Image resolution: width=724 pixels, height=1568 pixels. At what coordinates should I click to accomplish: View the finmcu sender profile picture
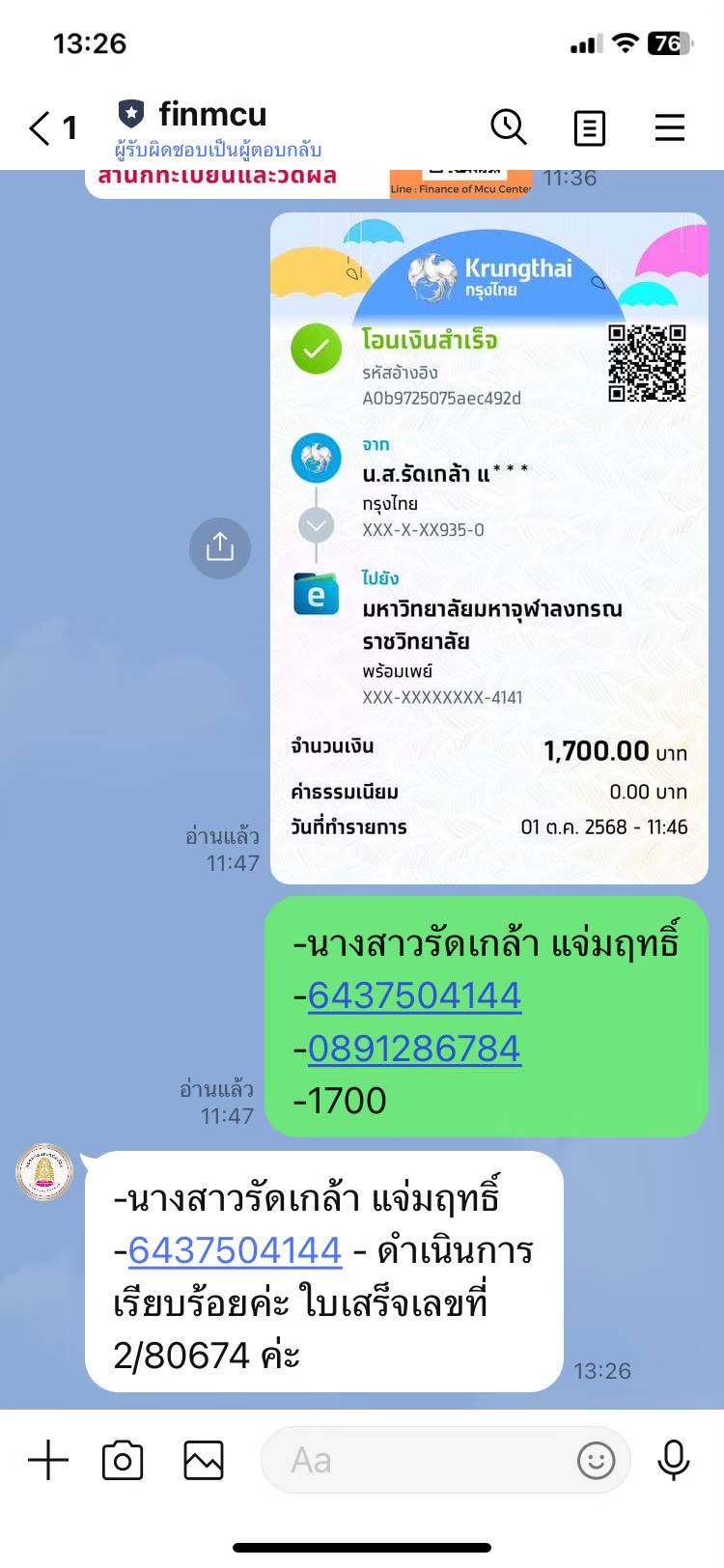[x=44, y=1171]
